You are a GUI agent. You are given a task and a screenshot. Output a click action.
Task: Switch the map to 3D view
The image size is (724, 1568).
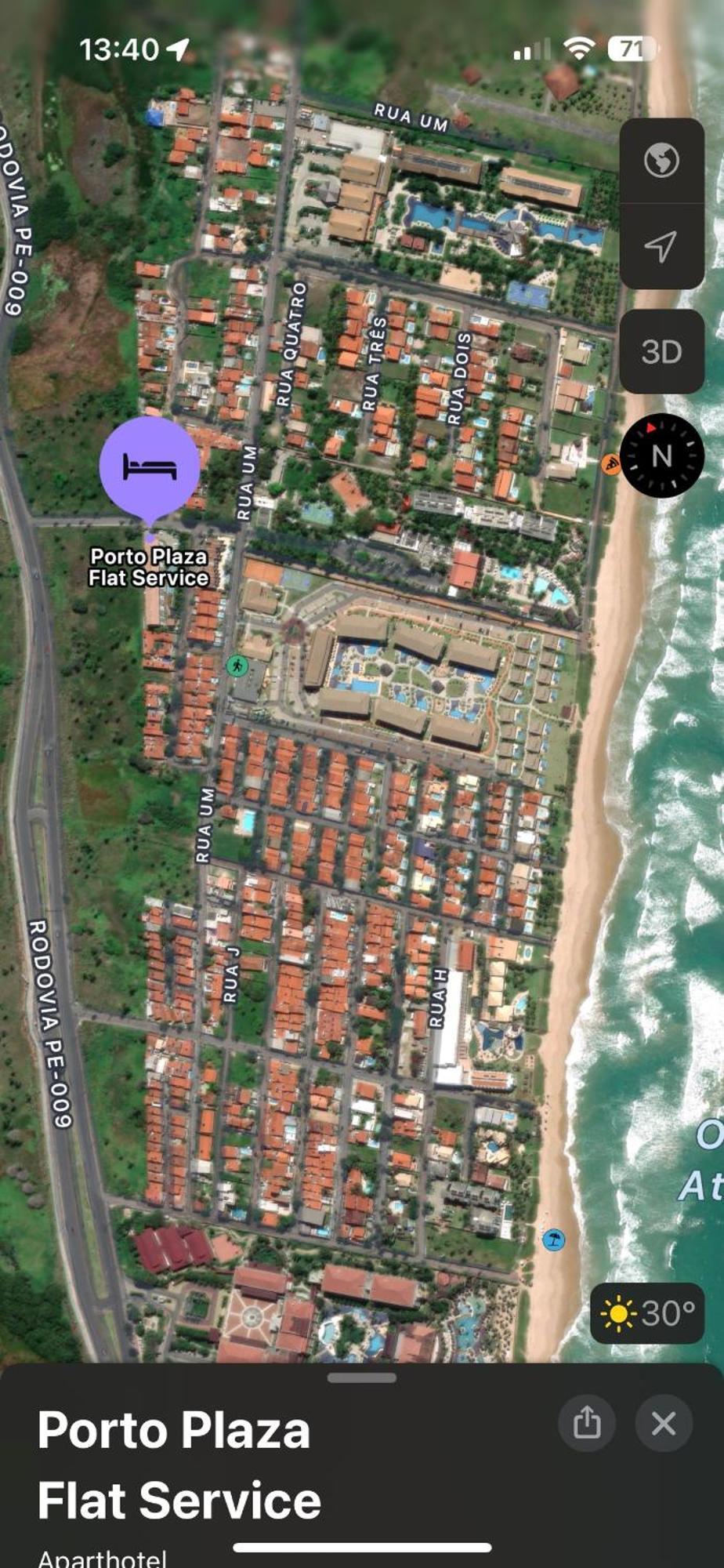click(661, 351)
